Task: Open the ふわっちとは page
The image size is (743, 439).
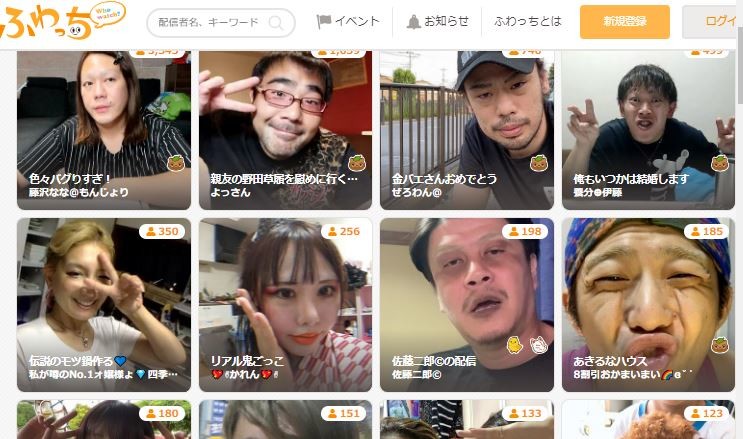Action: pos(527,21)
